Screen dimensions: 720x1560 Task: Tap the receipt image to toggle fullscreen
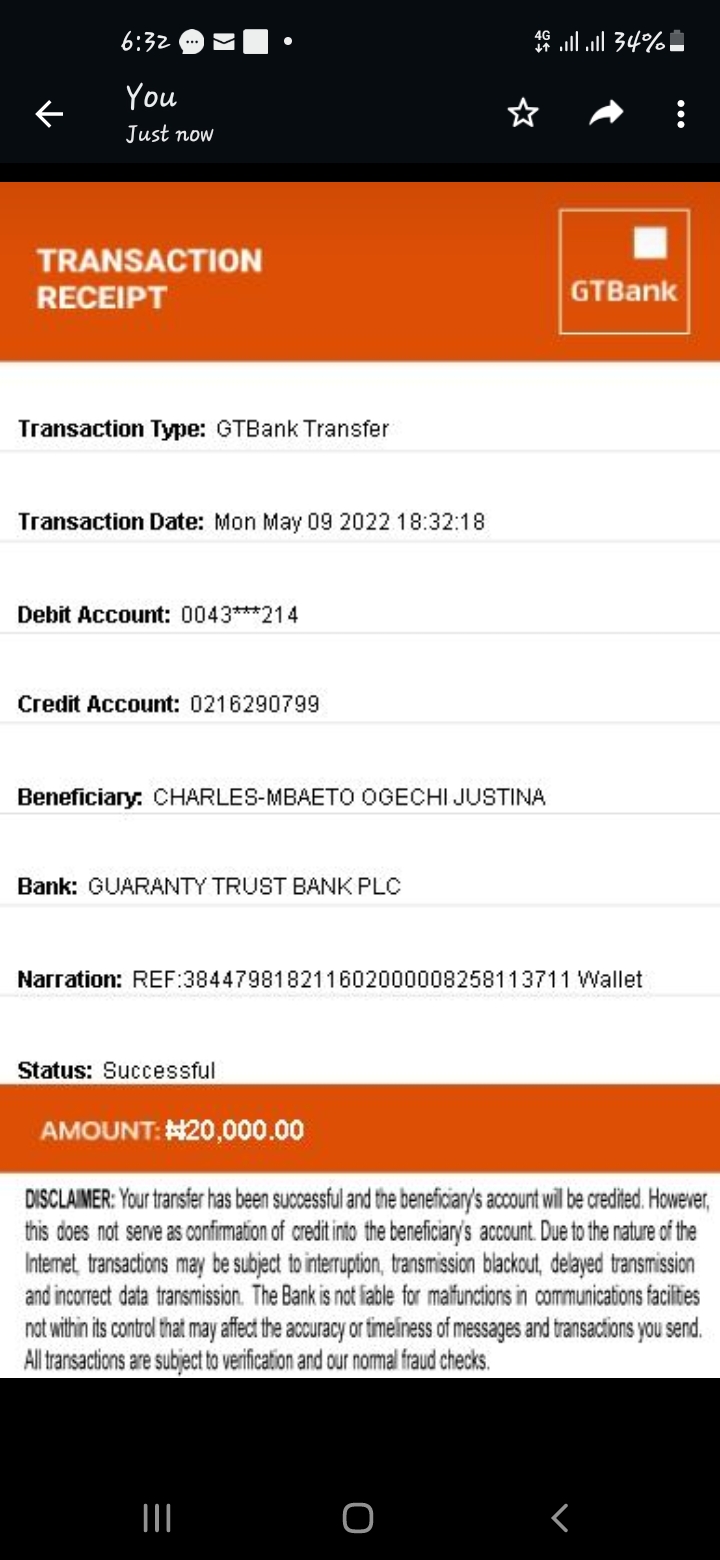tap(360, 780)
